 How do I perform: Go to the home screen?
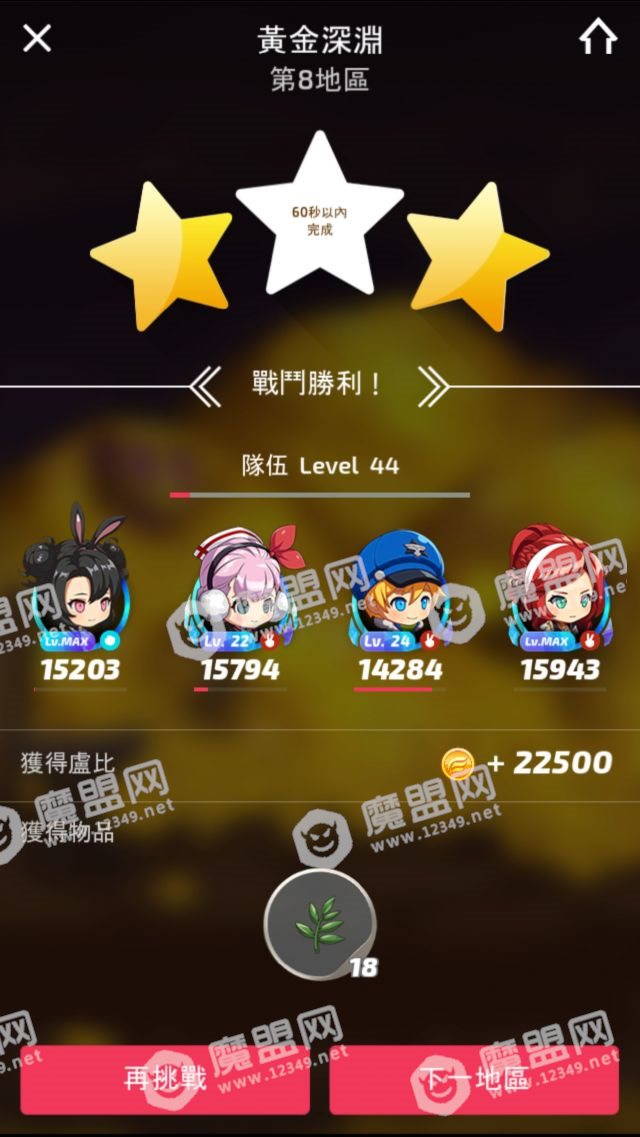(597, 38)
